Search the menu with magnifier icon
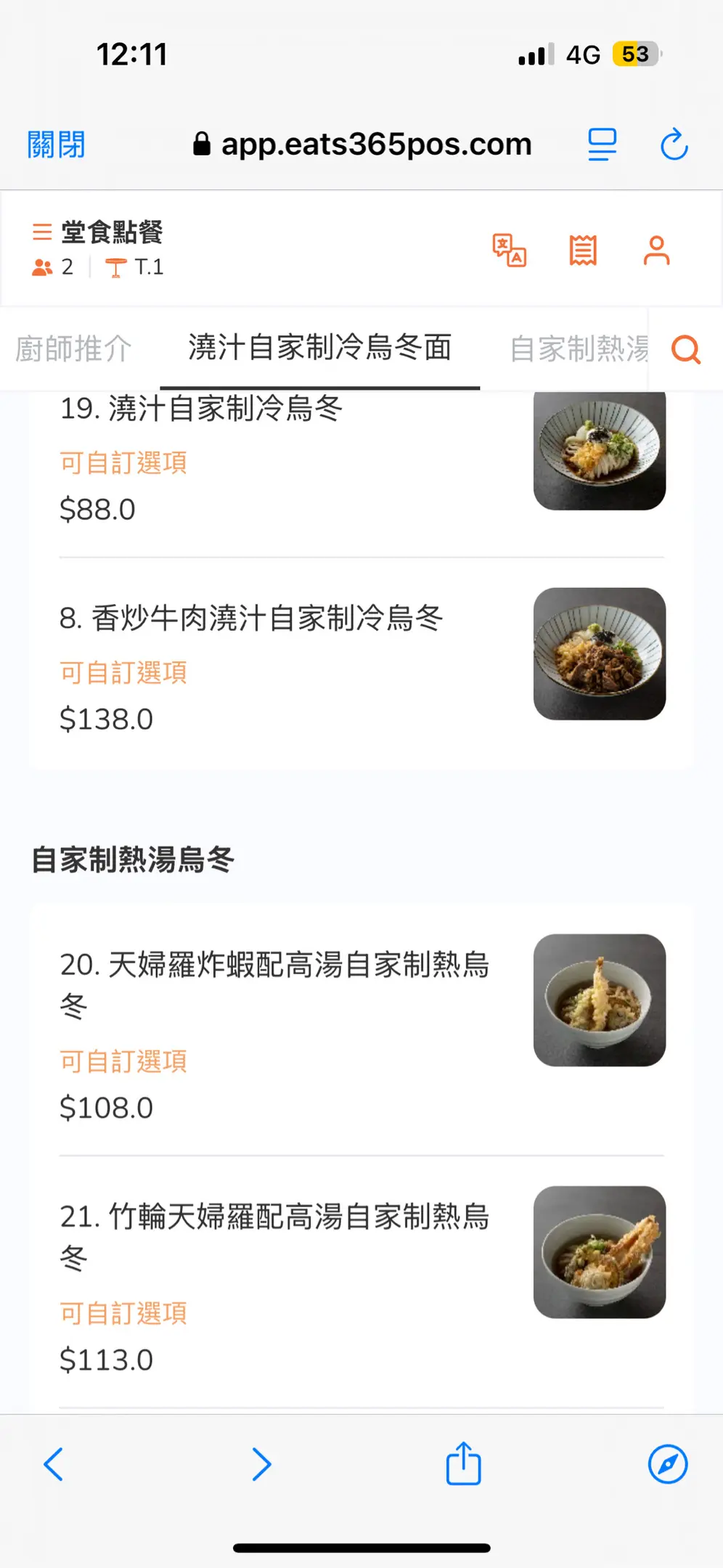The width and height of the screenshot is (723, 1568). (x=686, y=349)
